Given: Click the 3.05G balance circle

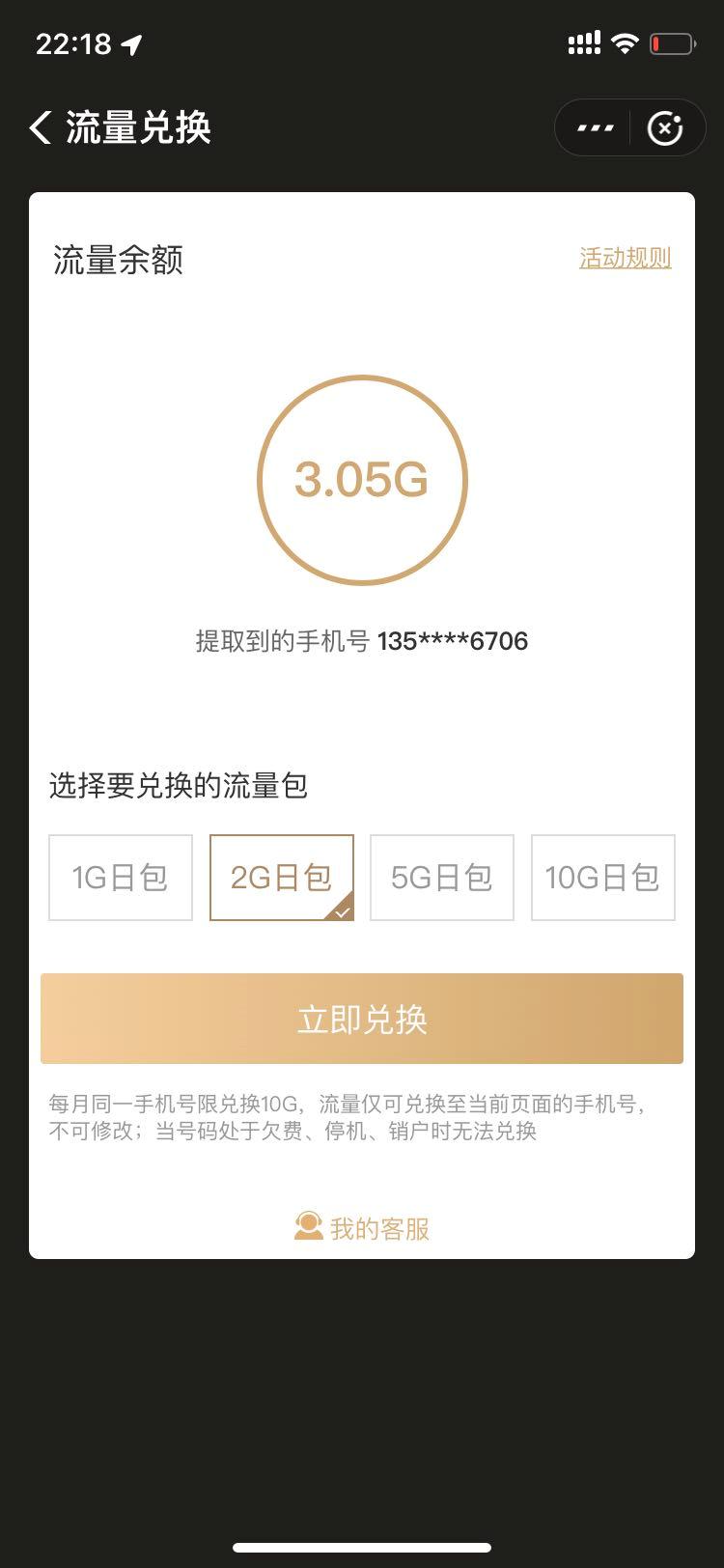Looking at the screenshot, I should 362,480.
